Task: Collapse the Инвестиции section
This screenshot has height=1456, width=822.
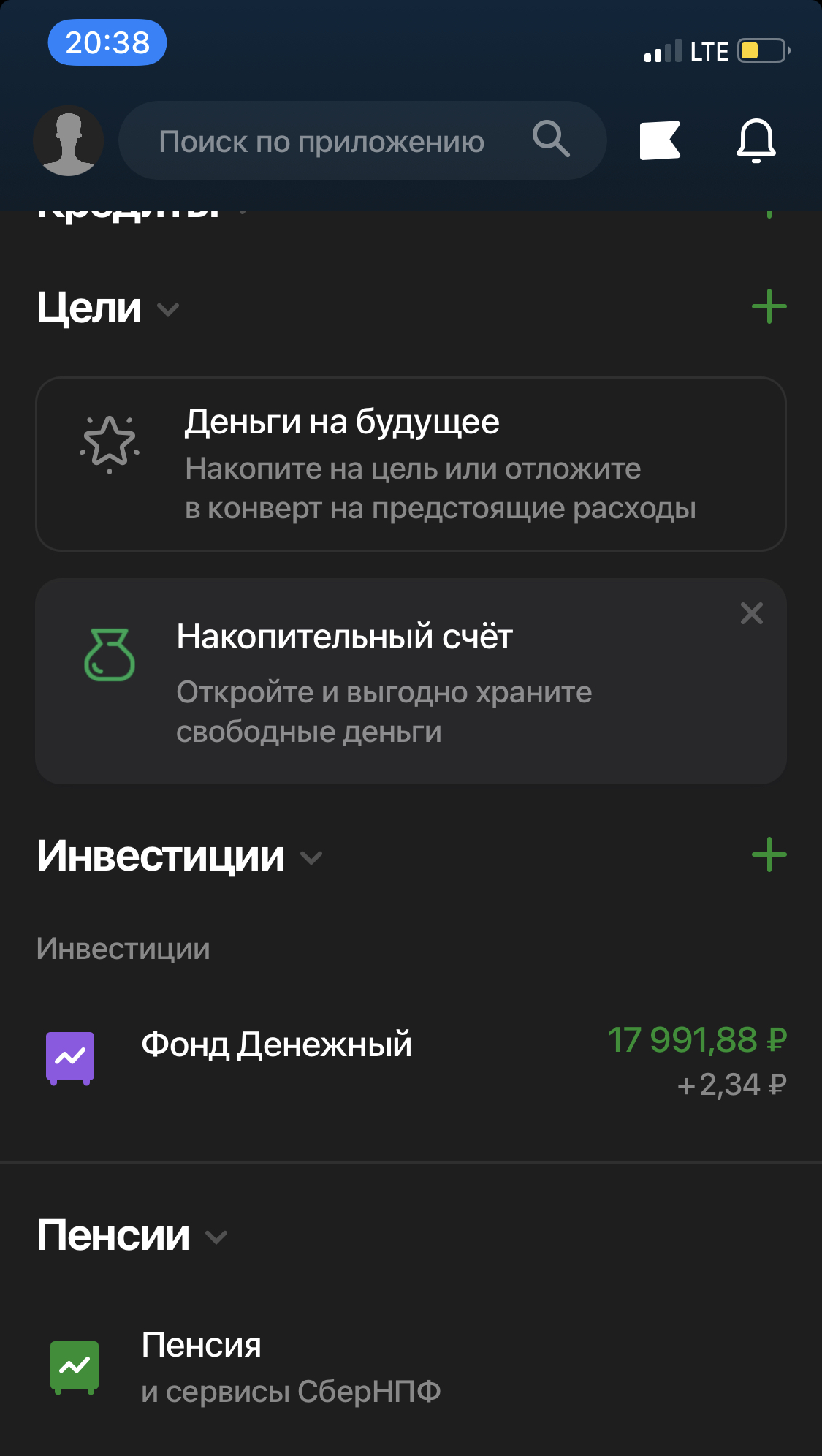Action: (x=311, y=857)
